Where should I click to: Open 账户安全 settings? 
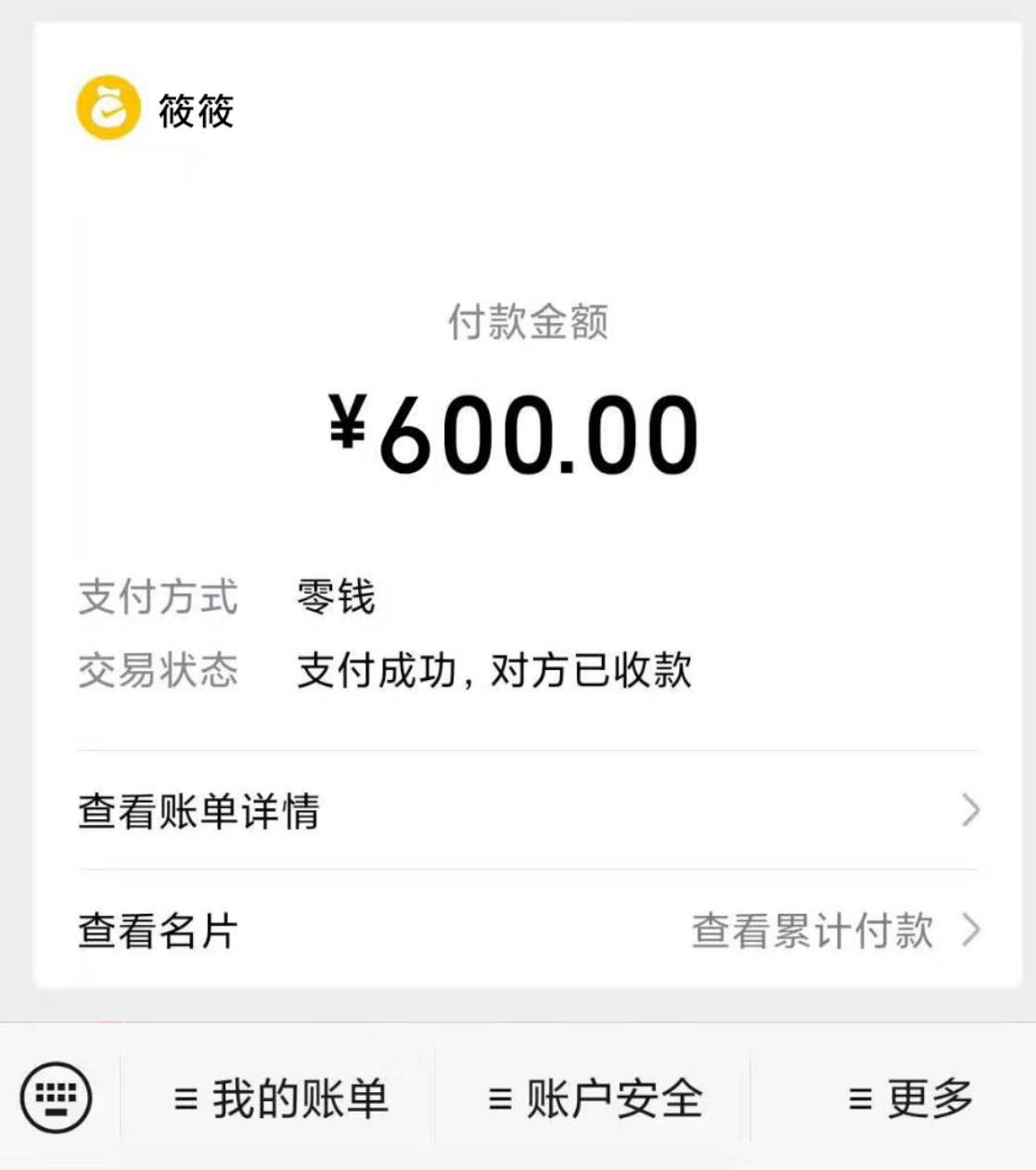click(612, 1100)
